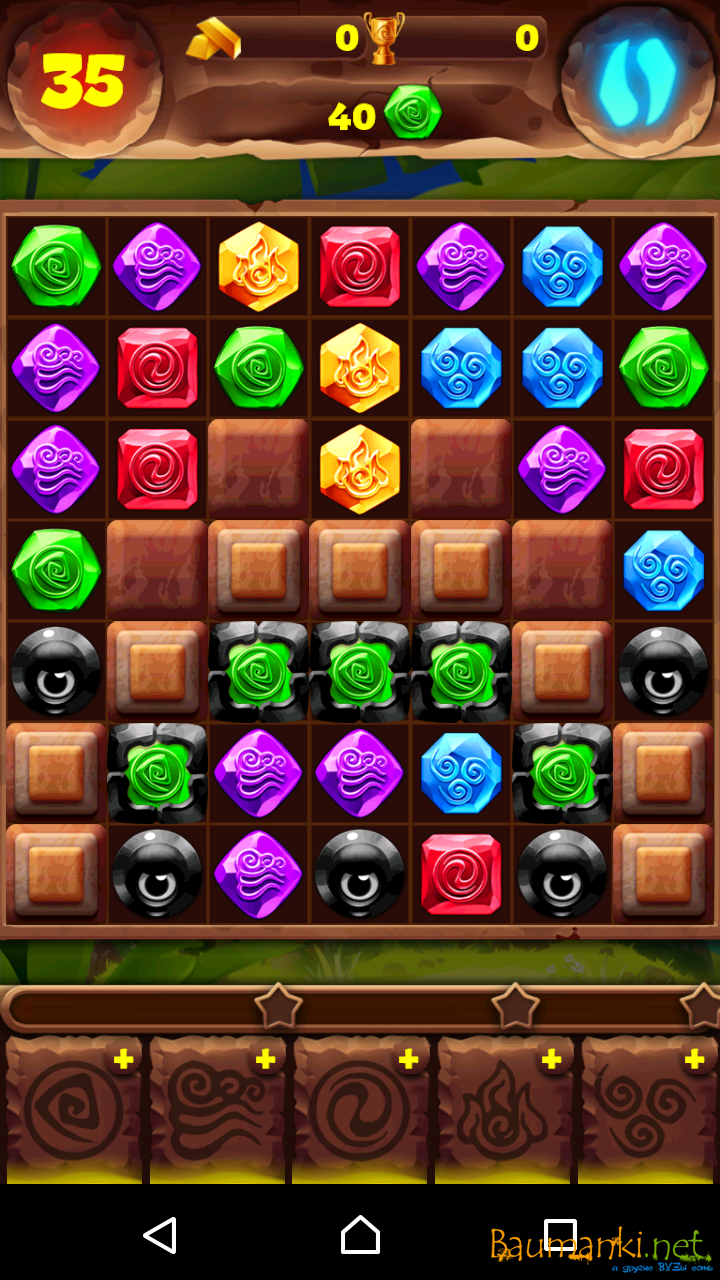The image size is (720, 1280).
Task: Add the round swirl booster
Action: 409,1060
